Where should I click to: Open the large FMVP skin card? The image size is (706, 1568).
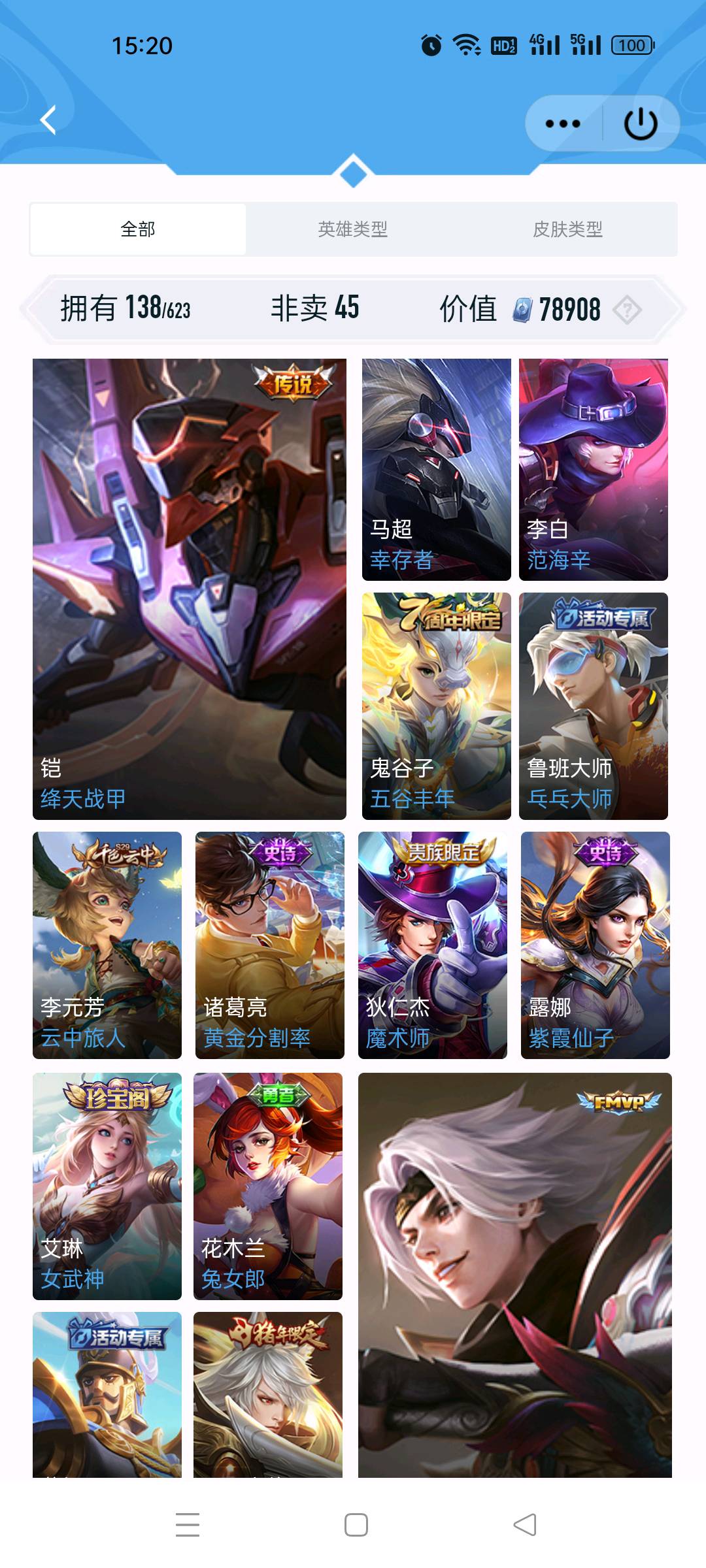tap(514, 1274)
